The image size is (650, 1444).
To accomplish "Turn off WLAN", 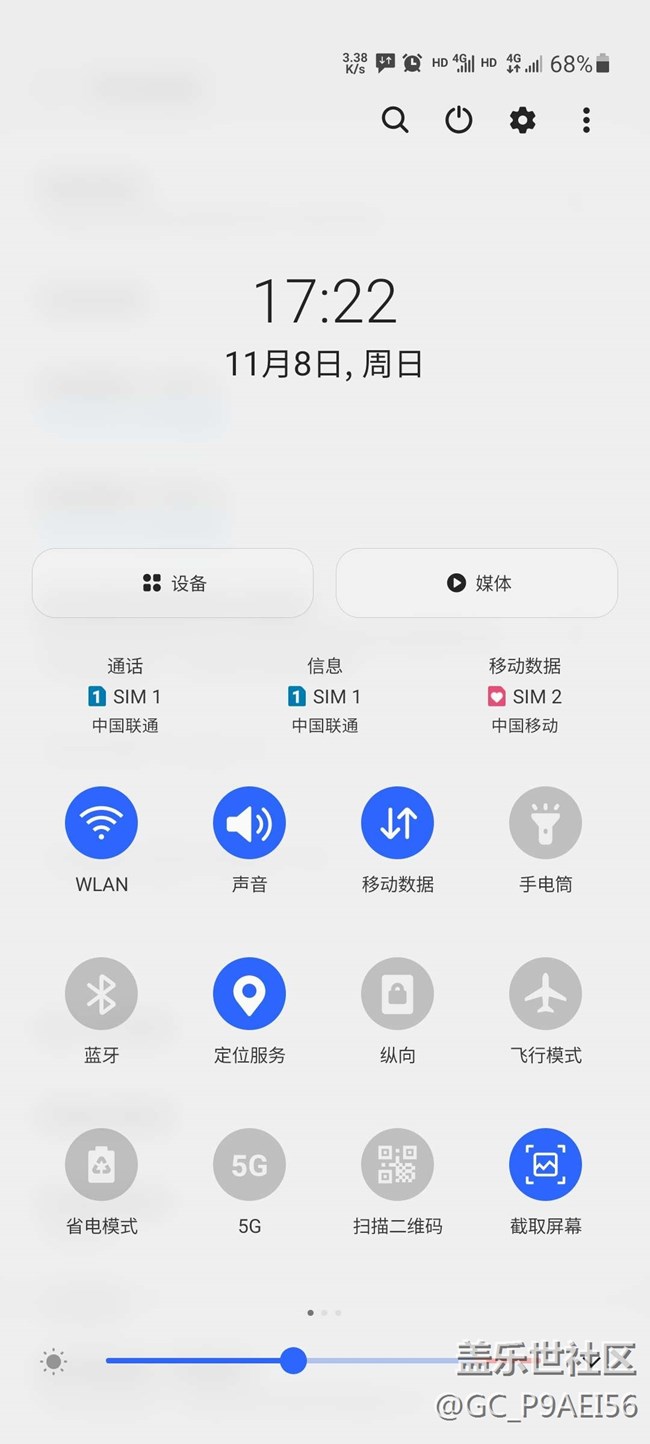I will [101, 823].
